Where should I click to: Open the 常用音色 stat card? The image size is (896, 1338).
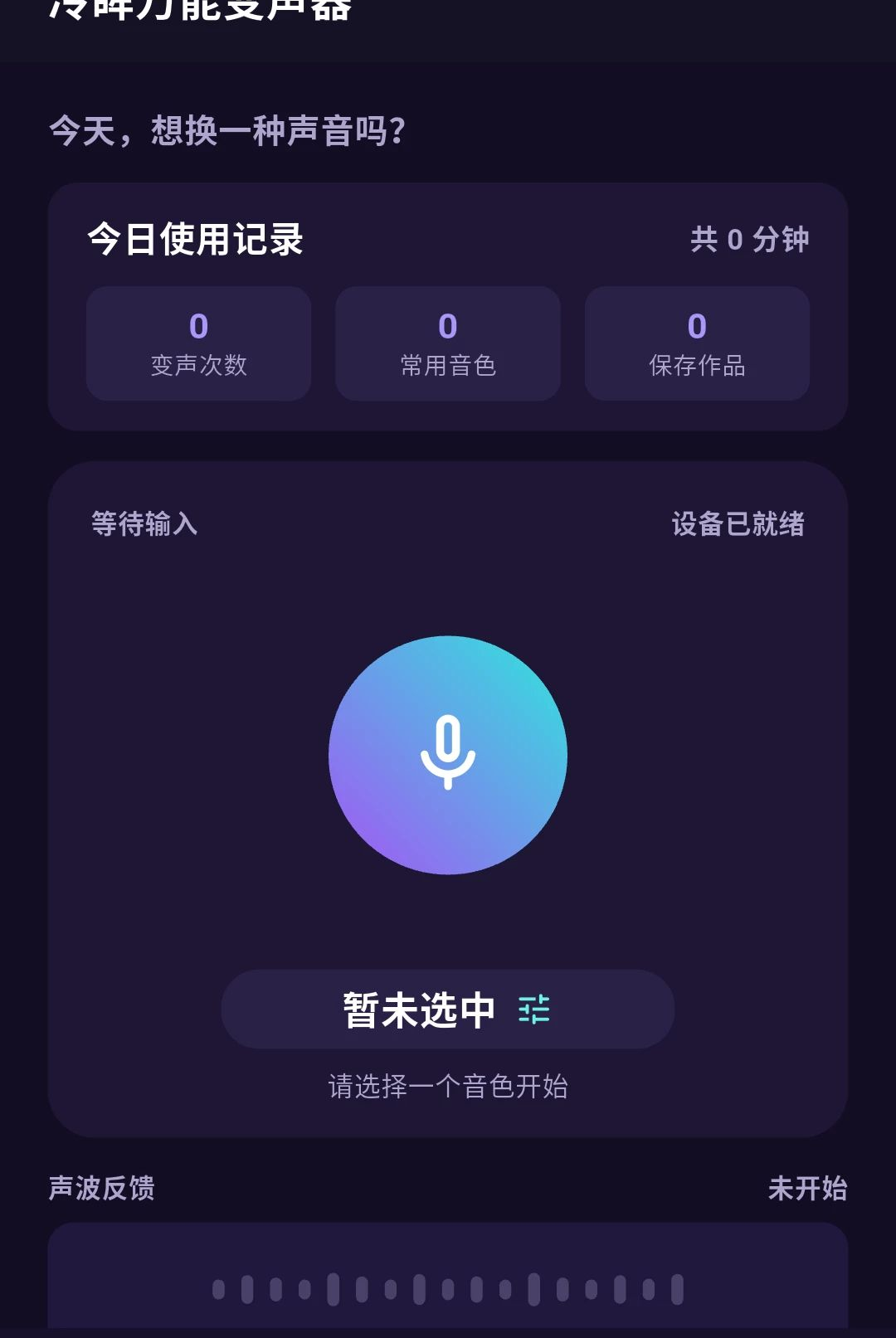448,343
